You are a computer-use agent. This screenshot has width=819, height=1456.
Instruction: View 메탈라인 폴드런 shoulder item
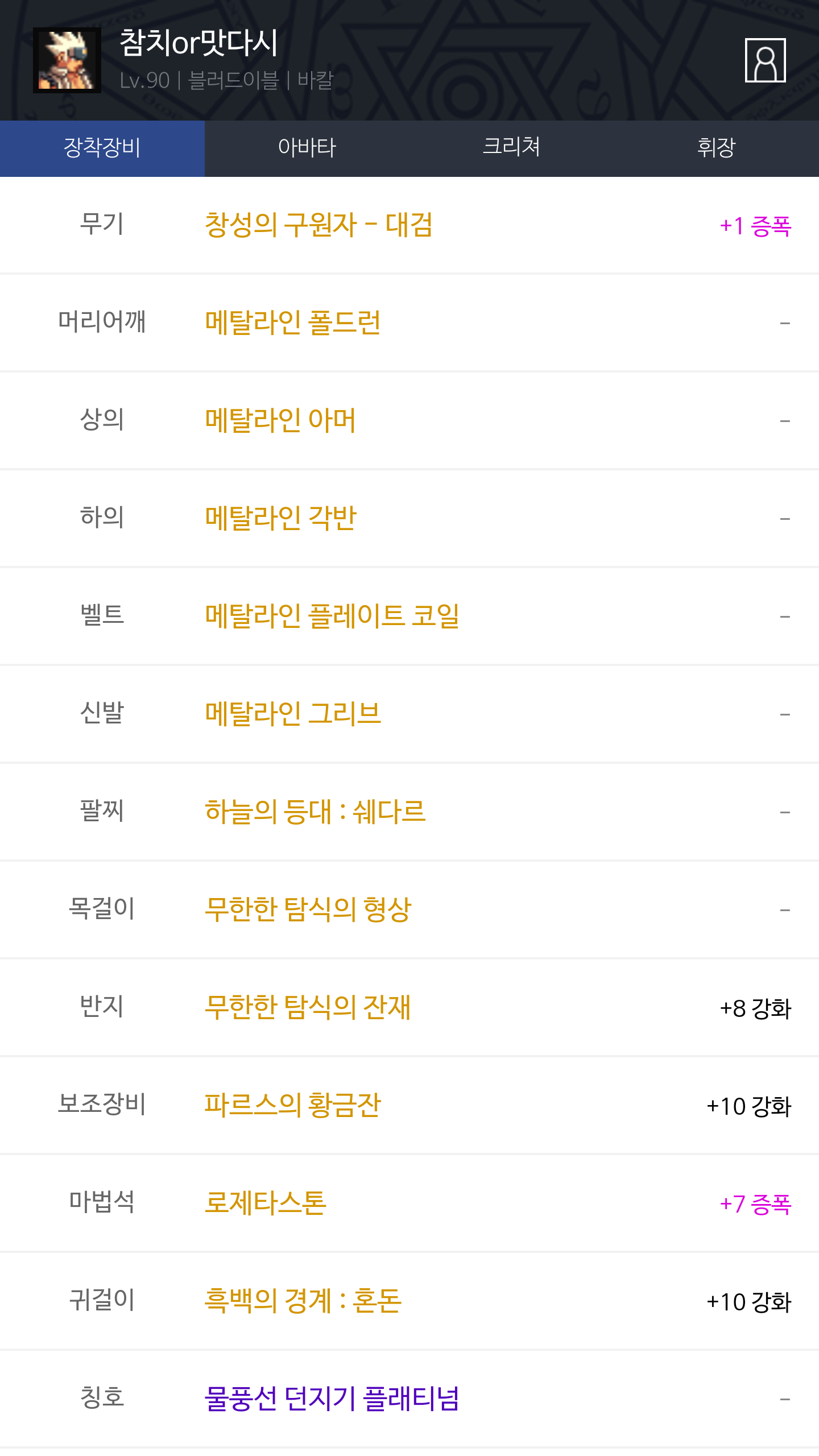coord(293,323)
